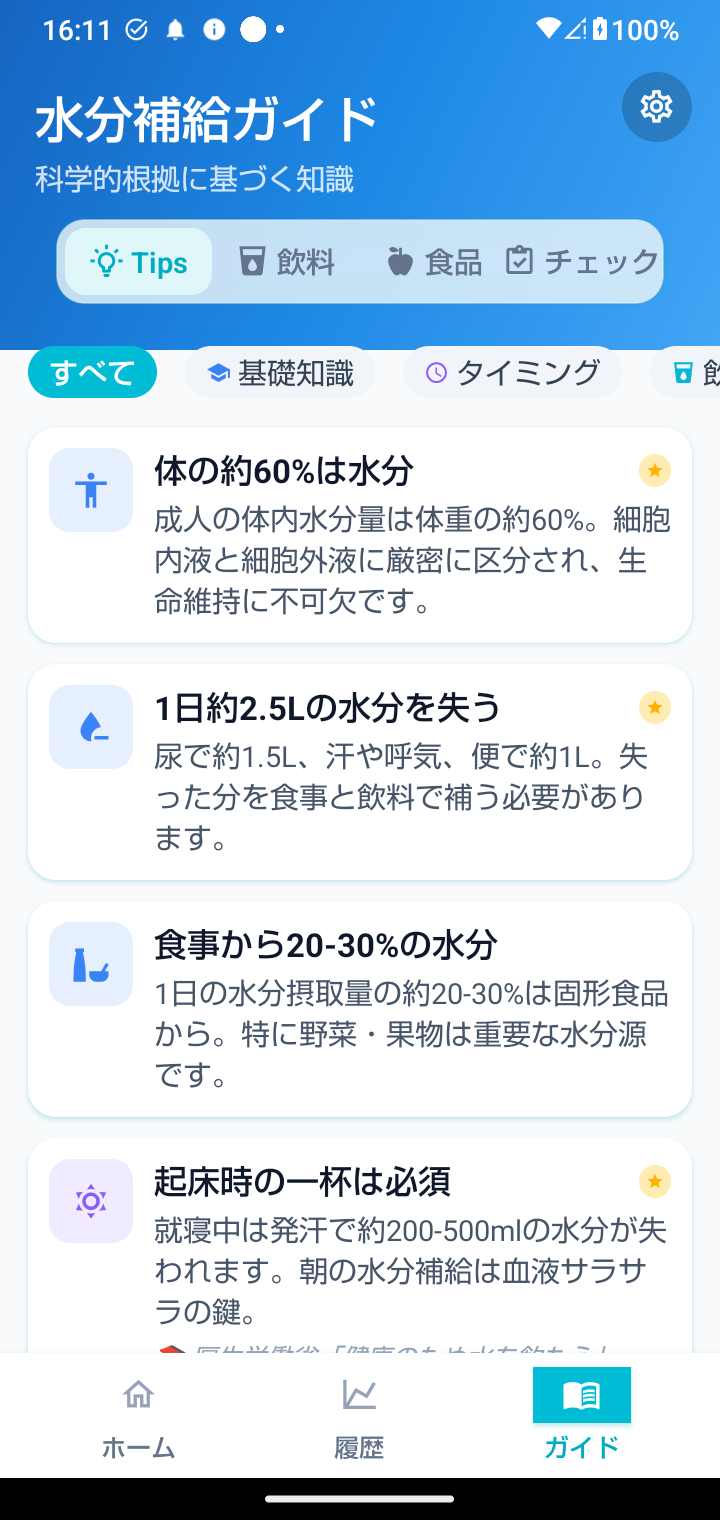Click the water droplet icon on the 2.5L card
Image resolution: width=720 pixels, height=1520 pixels.
[x=90, y=727]
